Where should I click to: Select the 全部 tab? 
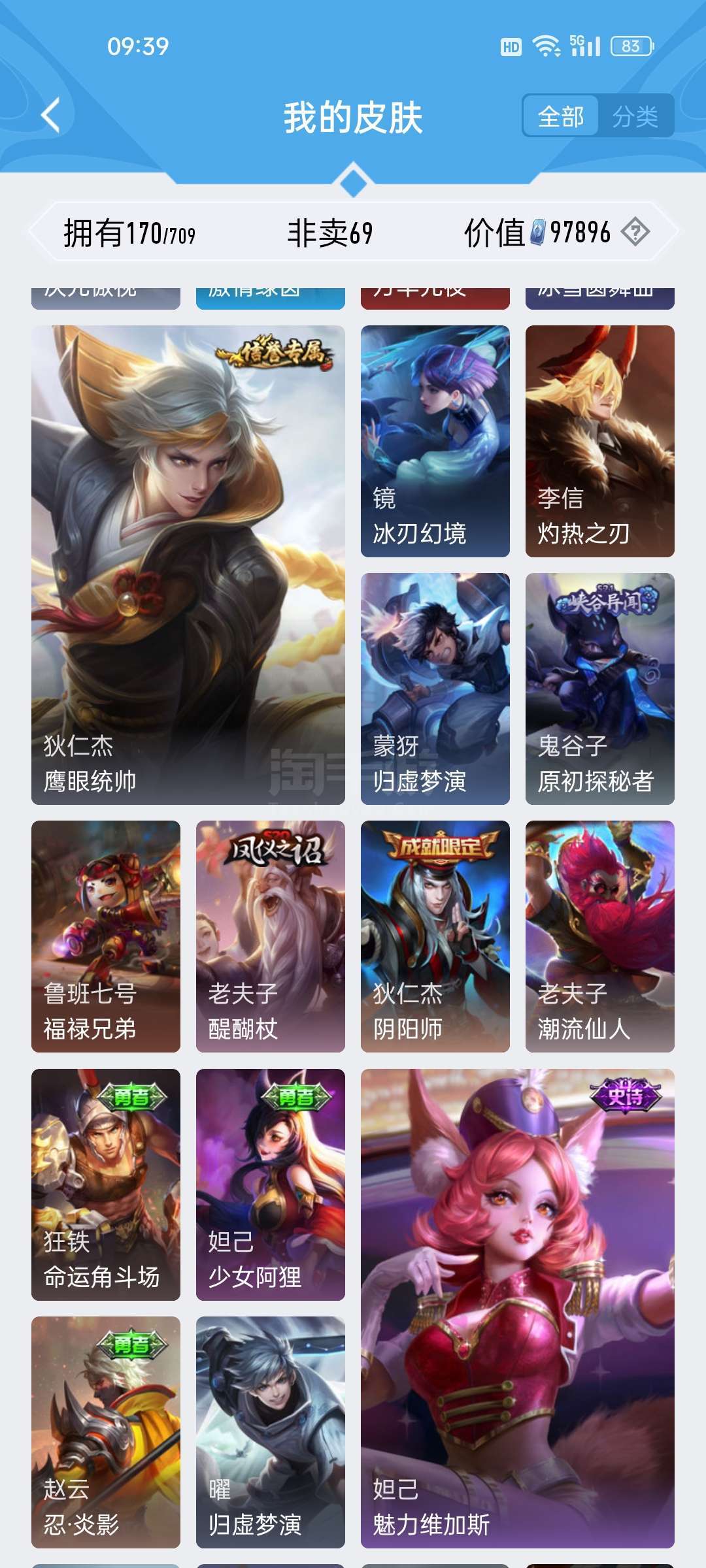[x=561, y=117]
